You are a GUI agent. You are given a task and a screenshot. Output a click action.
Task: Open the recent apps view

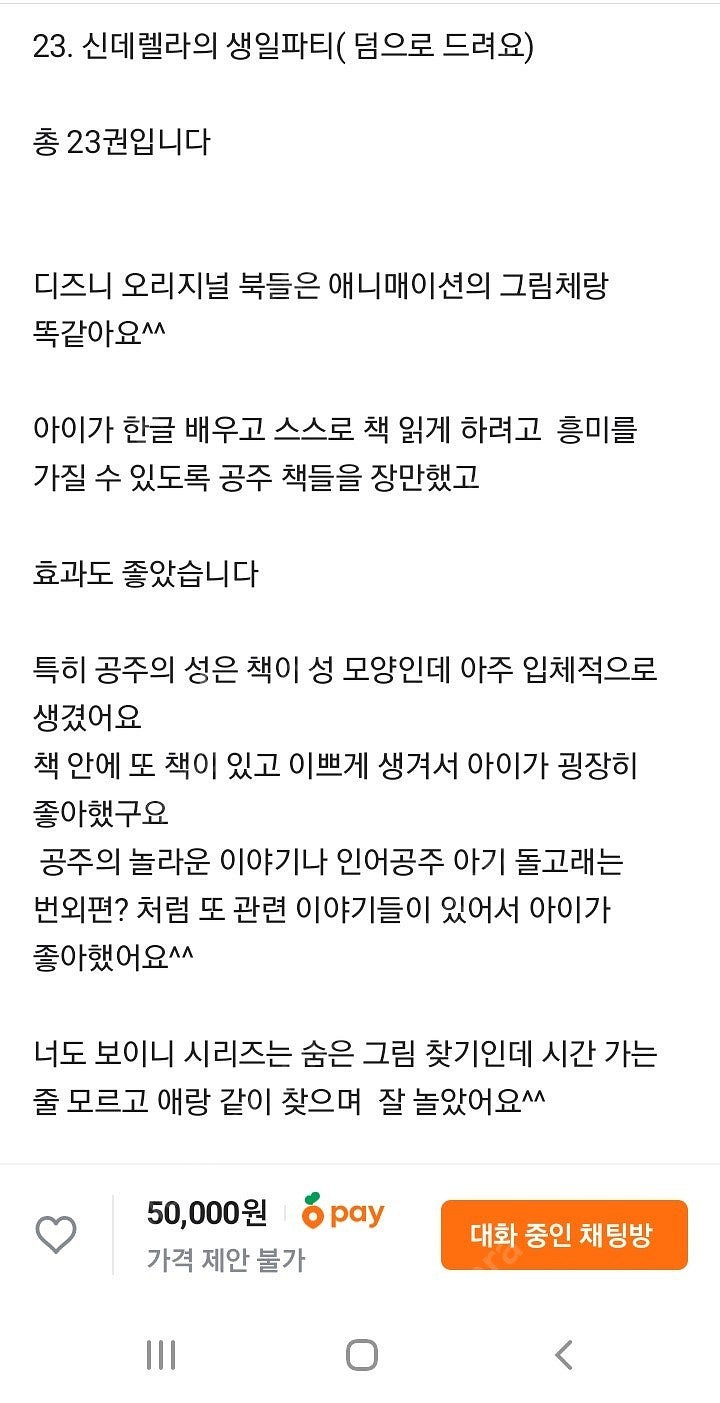pos(160,1355)
